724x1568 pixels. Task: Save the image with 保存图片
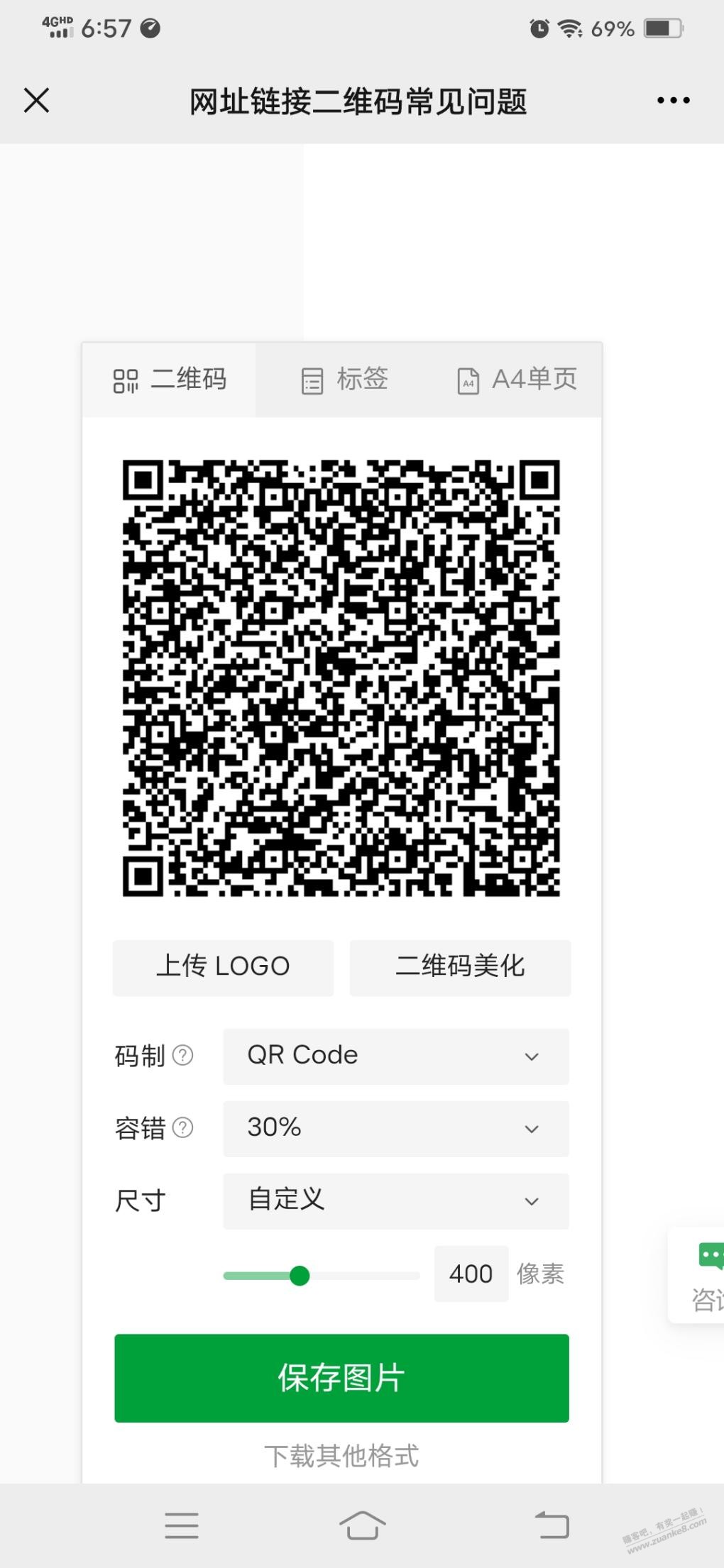click(x=341, y=1378)
